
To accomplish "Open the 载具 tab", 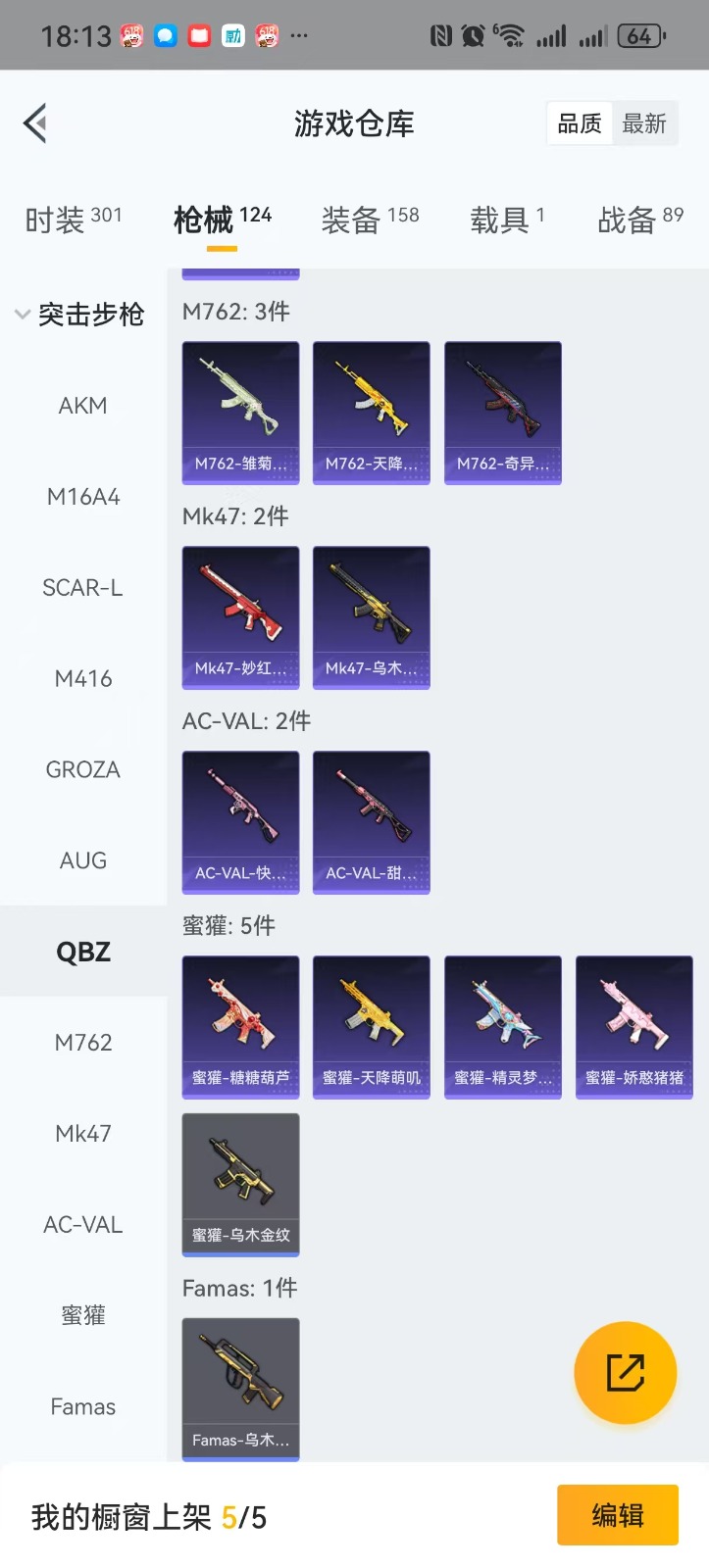I will click(x=507, y=220).
